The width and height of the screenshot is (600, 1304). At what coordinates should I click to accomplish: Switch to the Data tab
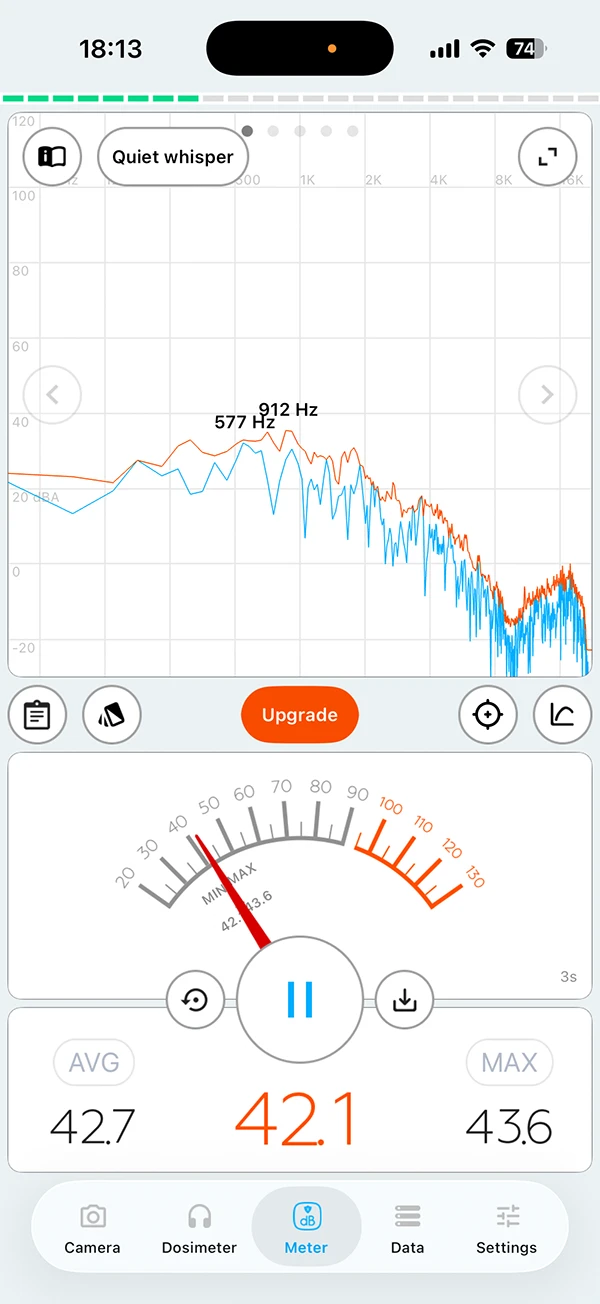(407, 1229)
